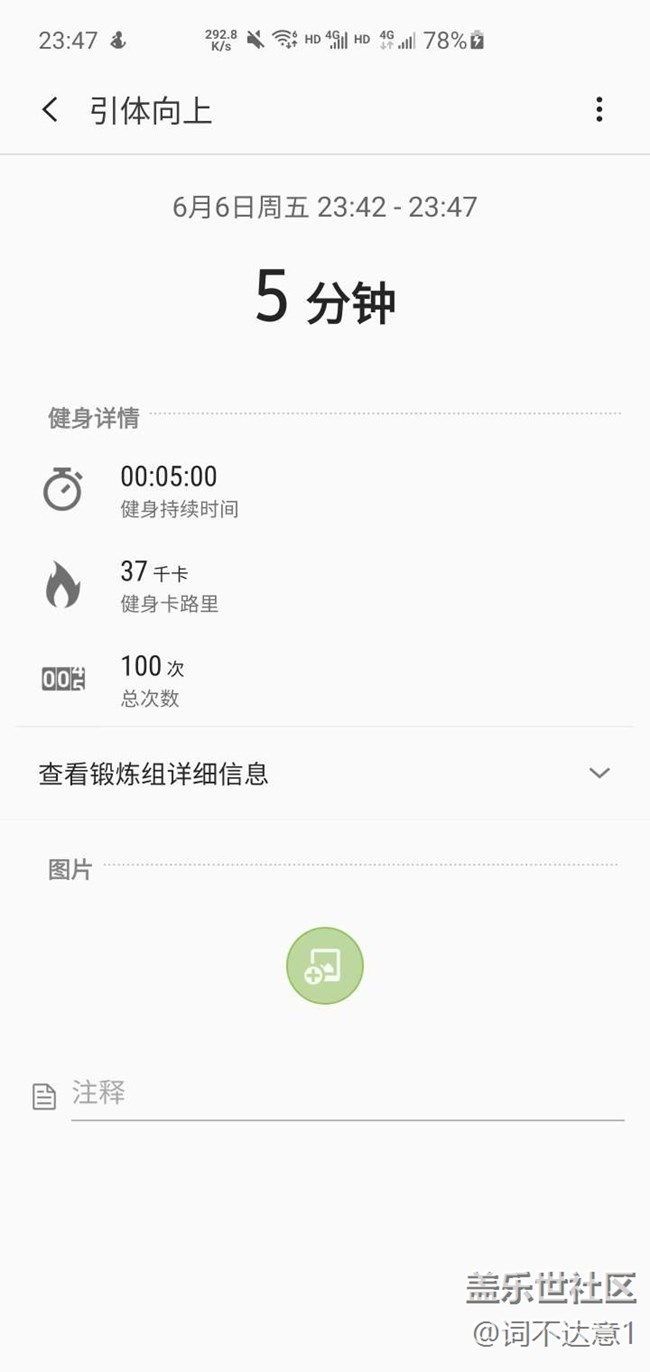Add a picture with the green button
The width and height of the screenshot is (650, 1372).
325,966
